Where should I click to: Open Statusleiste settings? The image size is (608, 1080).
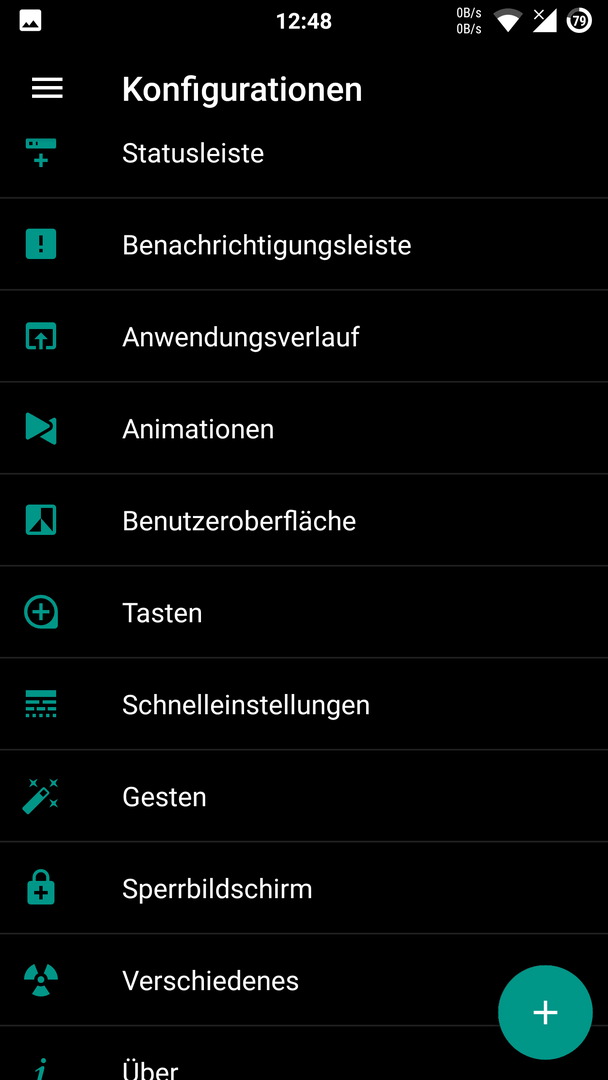(304, 158)
